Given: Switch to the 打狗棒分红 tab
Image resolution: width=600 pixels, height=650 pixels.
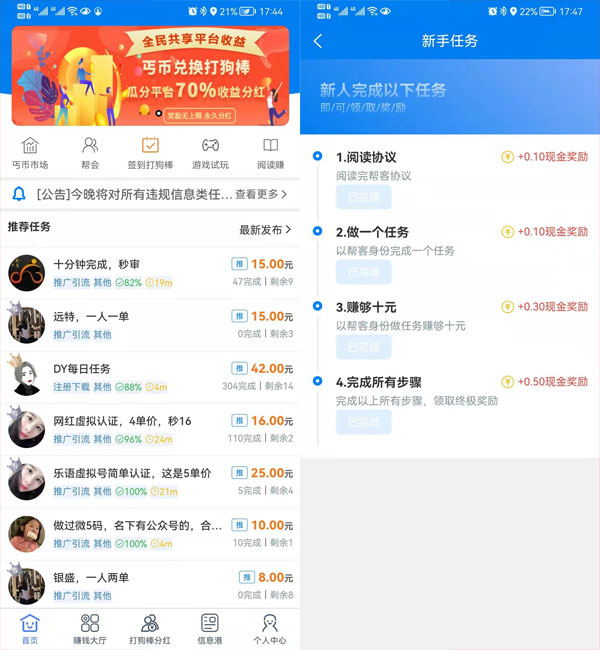Looking at the screenshot, I should click(x=150, y=629).
